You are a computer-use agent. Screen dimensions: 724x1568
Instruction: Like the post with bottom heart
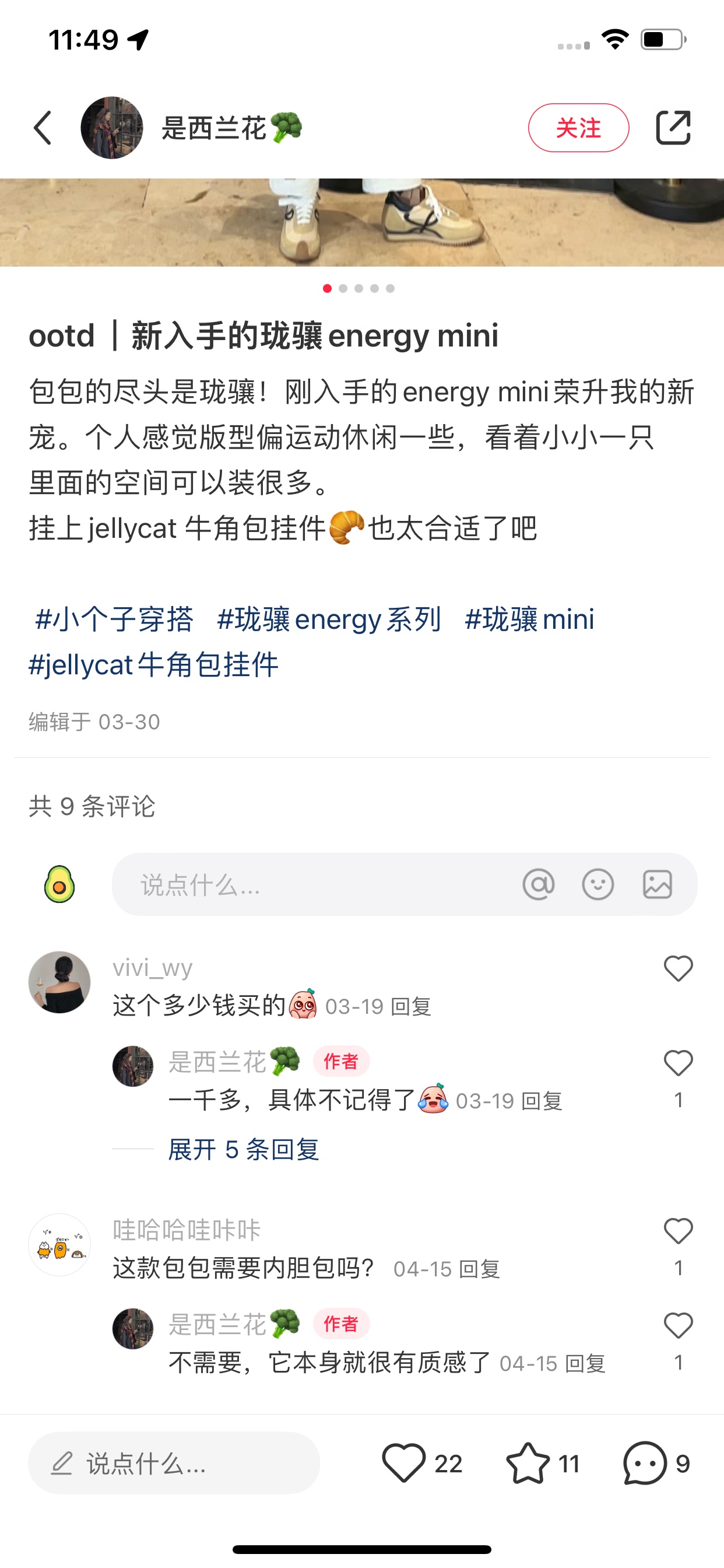coord(403,1462)
